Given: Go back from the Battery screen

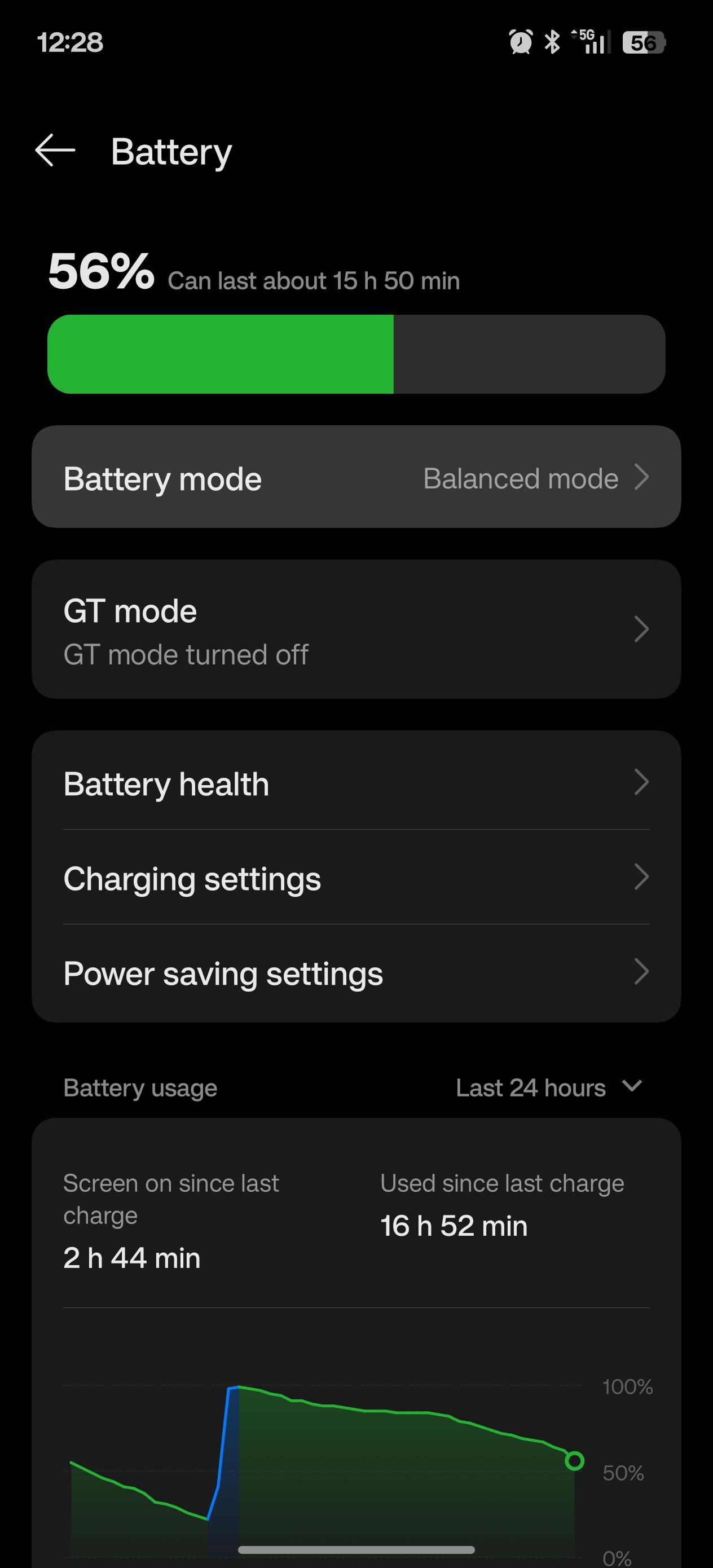Looking at the screenshot, I should [x=55, y=151].
